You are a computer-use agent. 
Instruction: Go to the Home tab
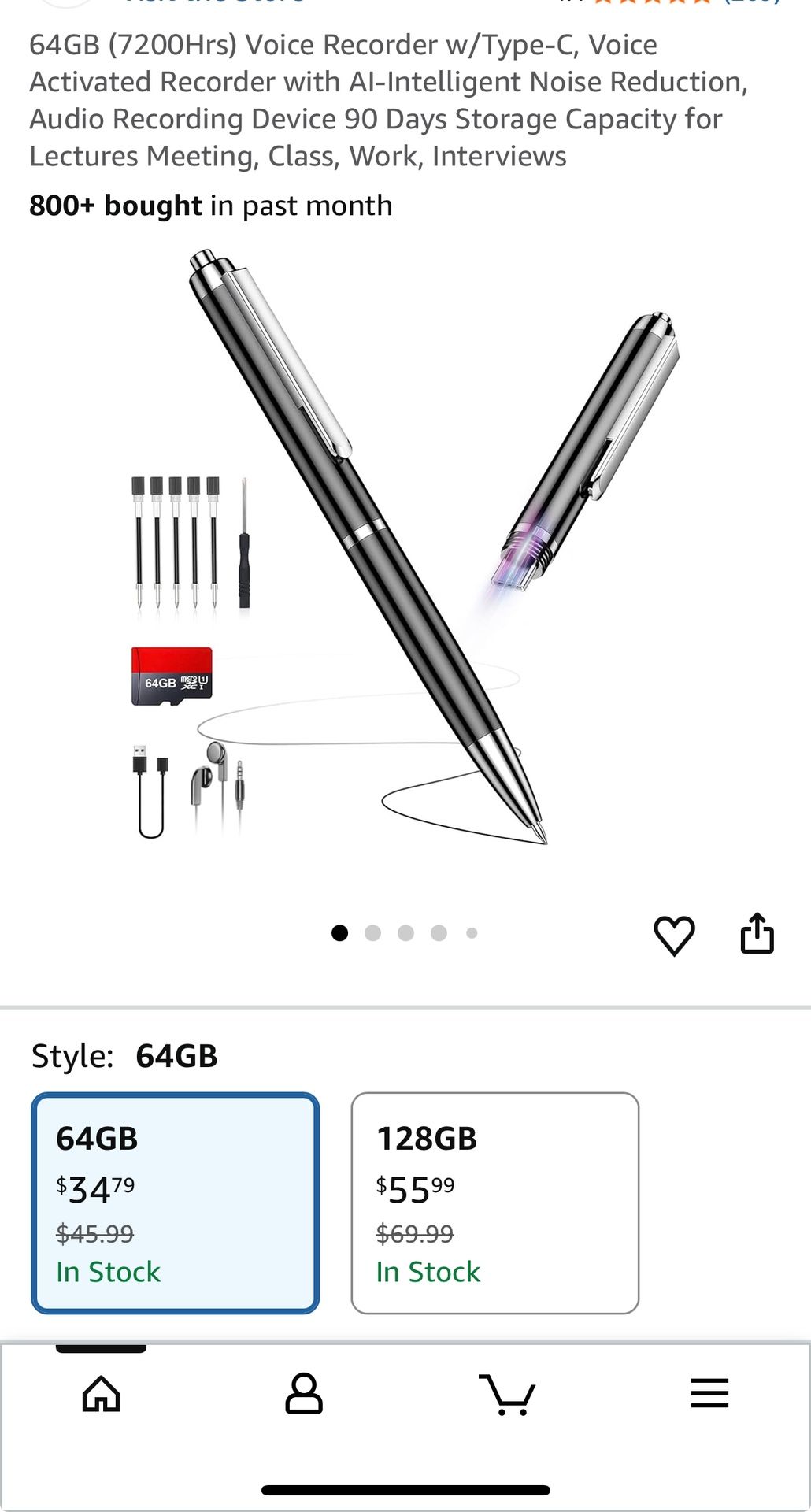pos(102,1394)
